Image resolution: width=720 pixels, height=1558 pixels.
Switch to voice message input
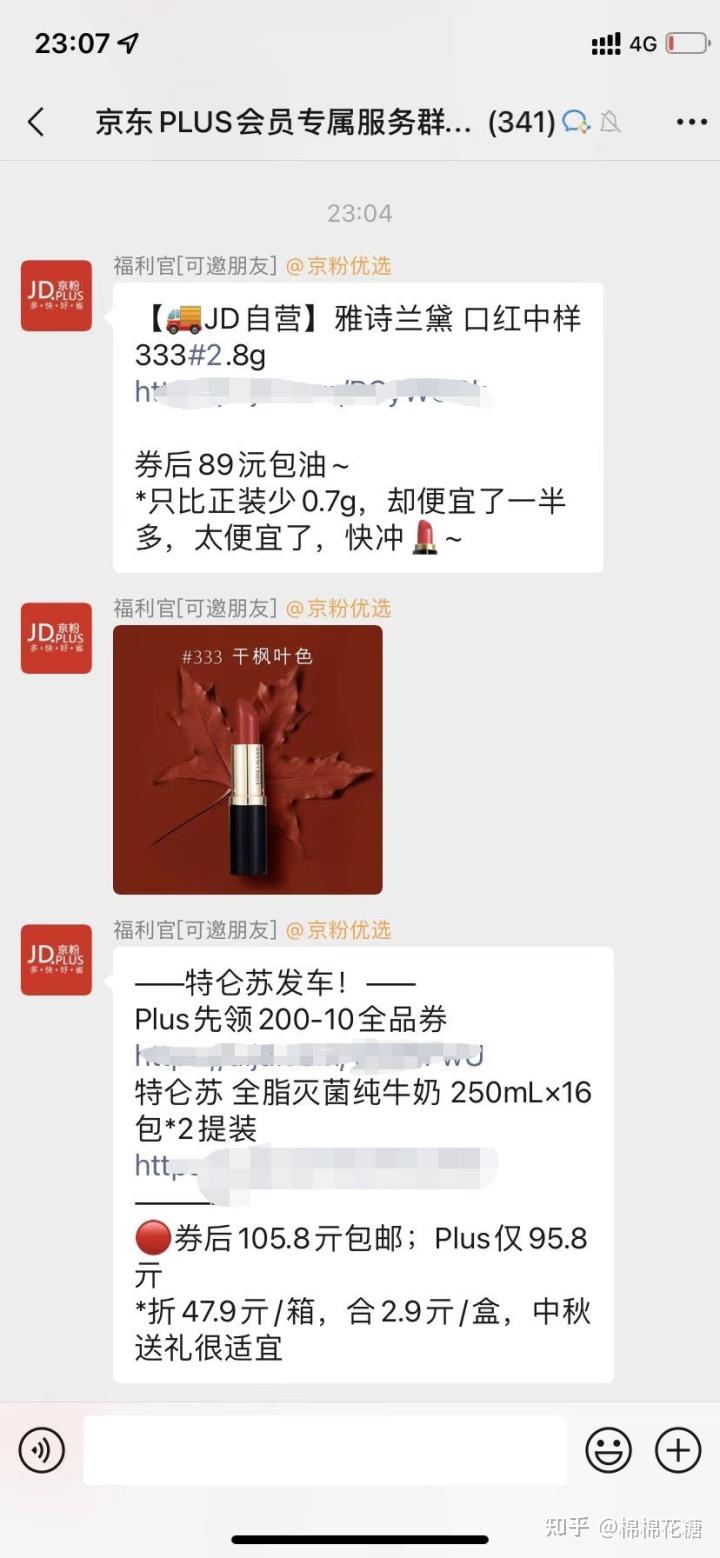click(x=41, y=1449)
